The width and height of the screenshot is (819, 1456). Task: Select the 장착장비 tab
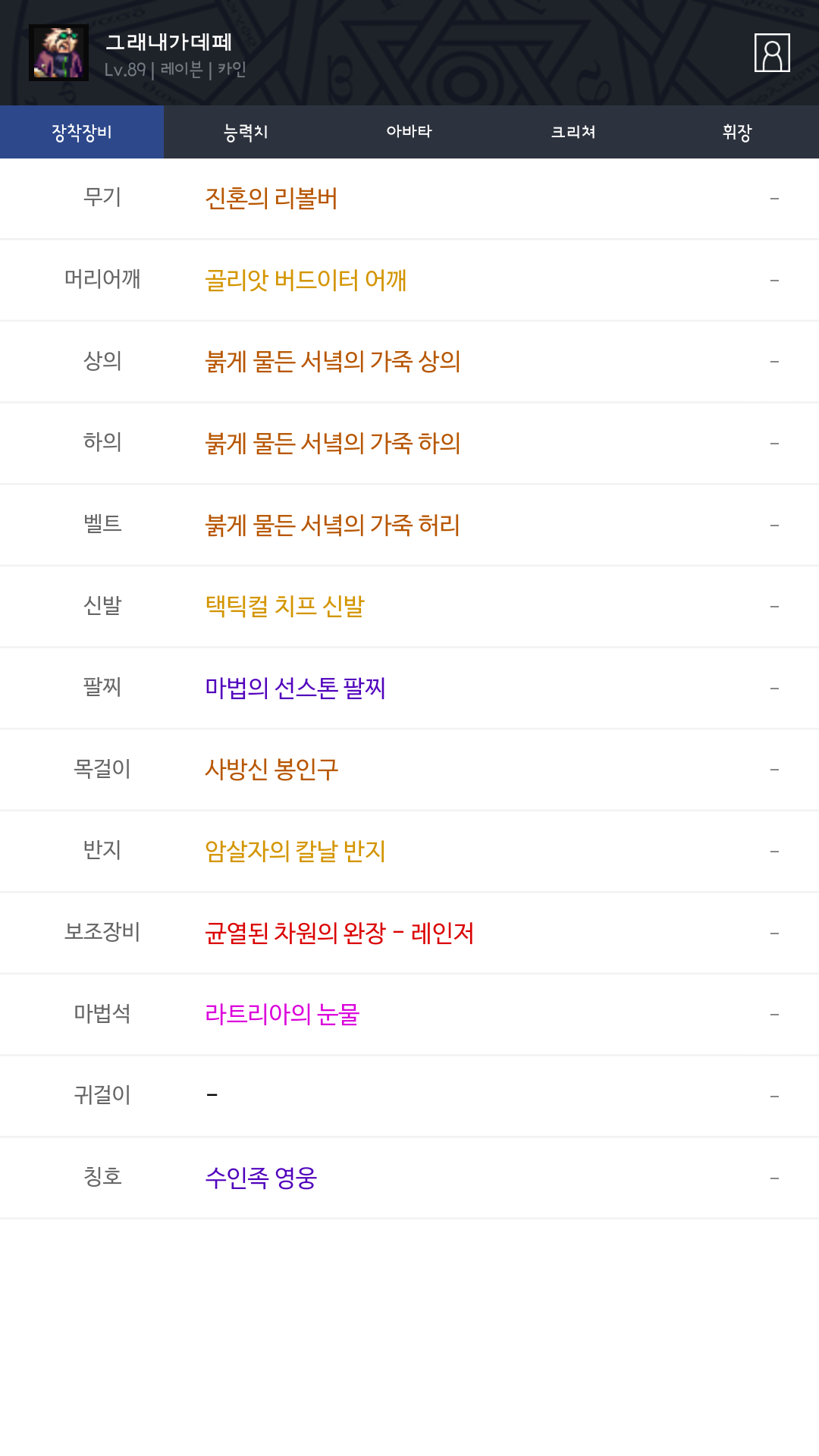point(82,132)
